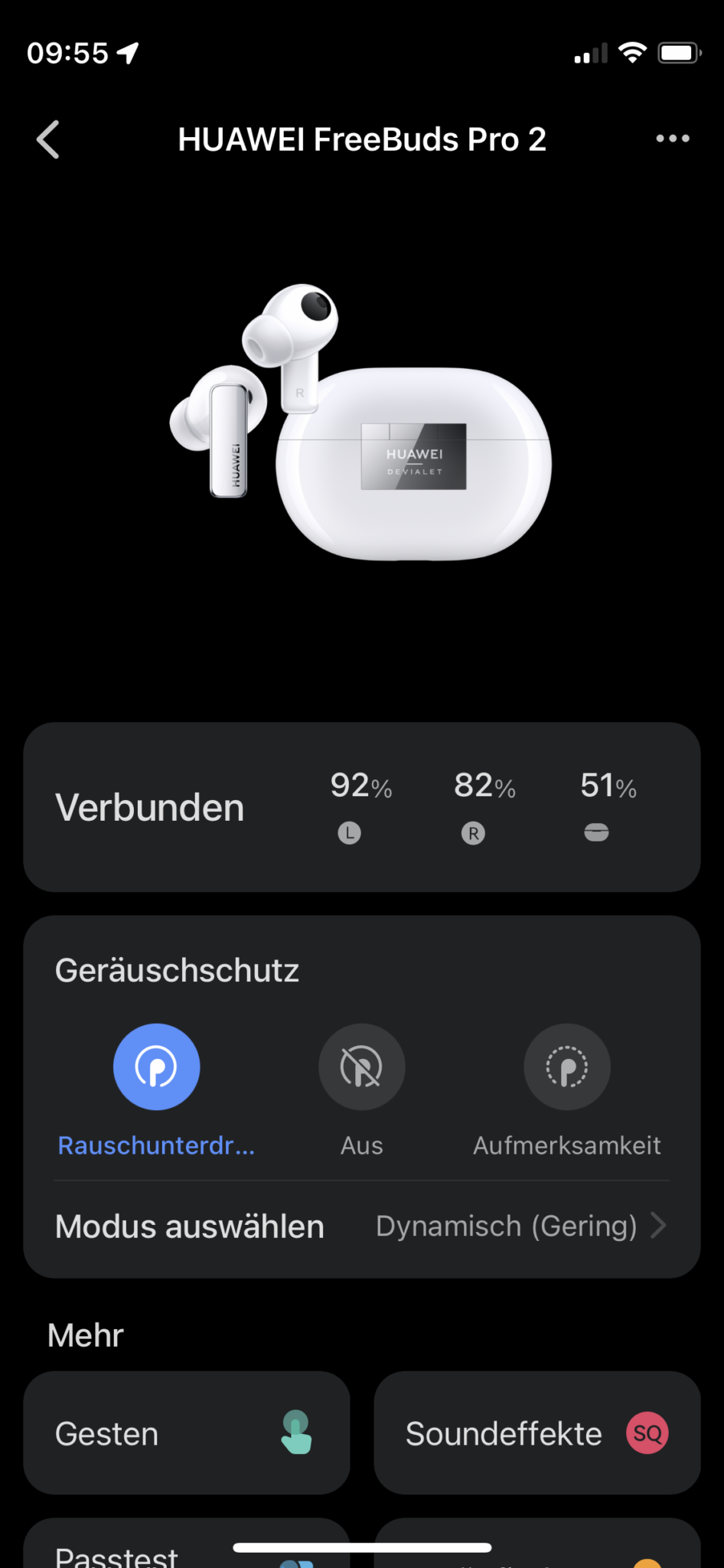This screenshot has width=724, height=1568.
Task: Tap the HUAWEI FreeBuds Pro 2 title
Action: tap(361, 139)
